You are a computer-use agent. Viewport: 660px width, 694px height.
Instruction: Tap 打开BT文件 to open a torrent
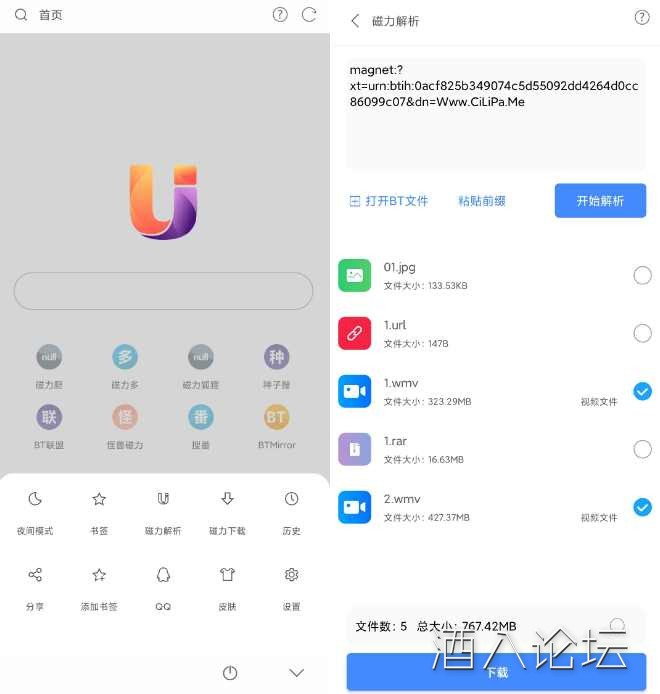[x=389, y=201]
